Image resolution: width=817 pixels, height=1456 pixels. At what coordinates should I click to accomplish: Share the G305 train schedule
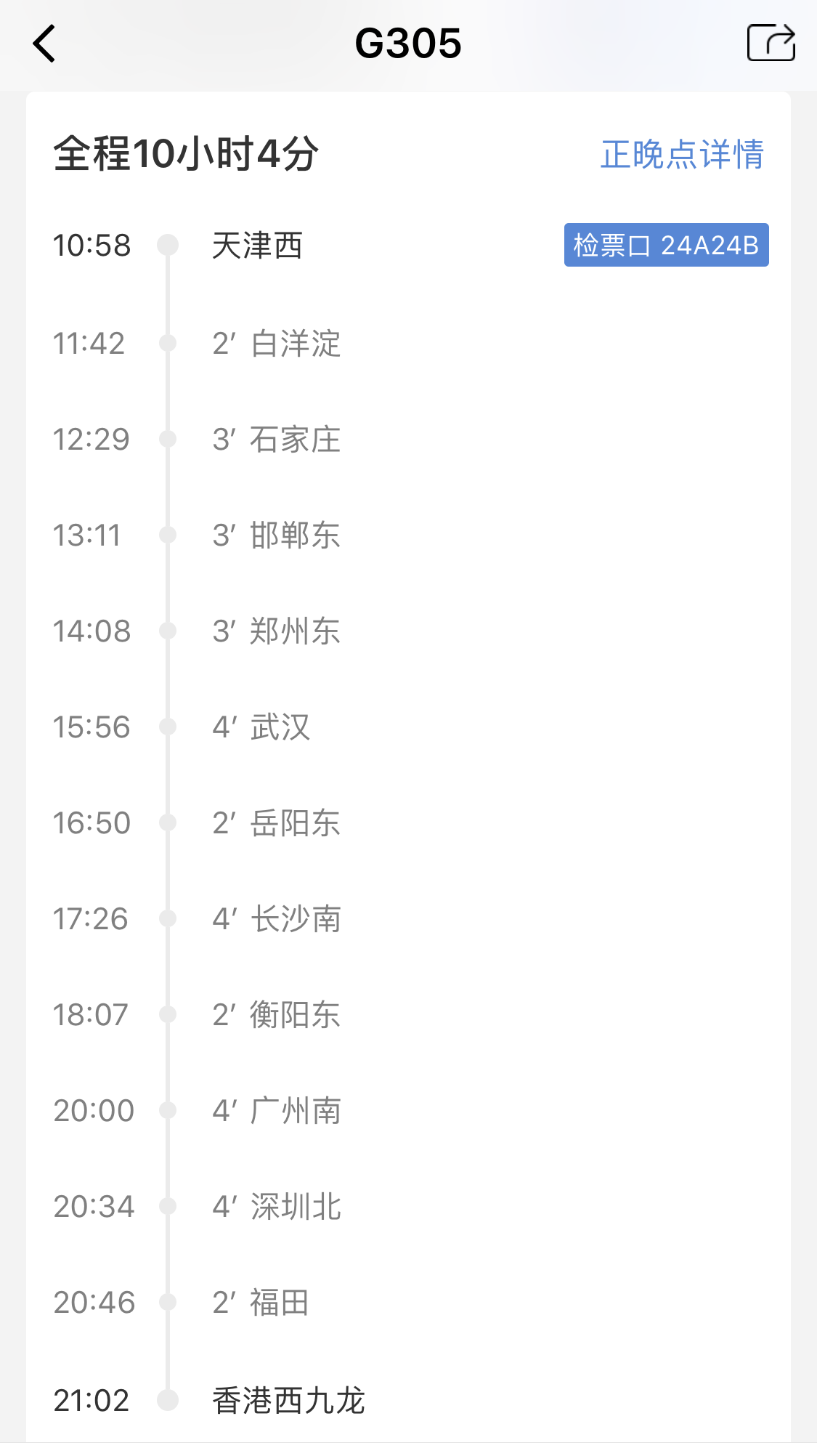click(771, 43)
